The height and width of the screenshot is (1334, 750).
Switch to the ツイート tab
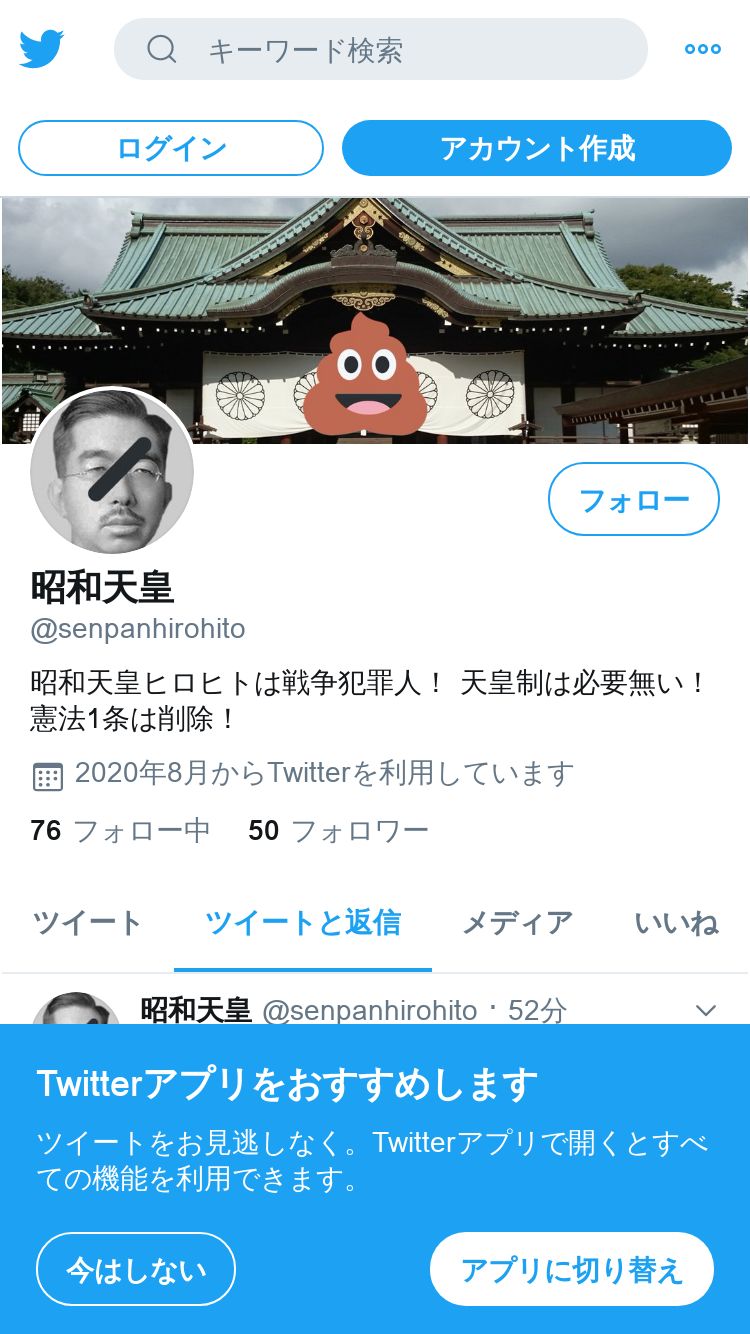tap(87, 922)
